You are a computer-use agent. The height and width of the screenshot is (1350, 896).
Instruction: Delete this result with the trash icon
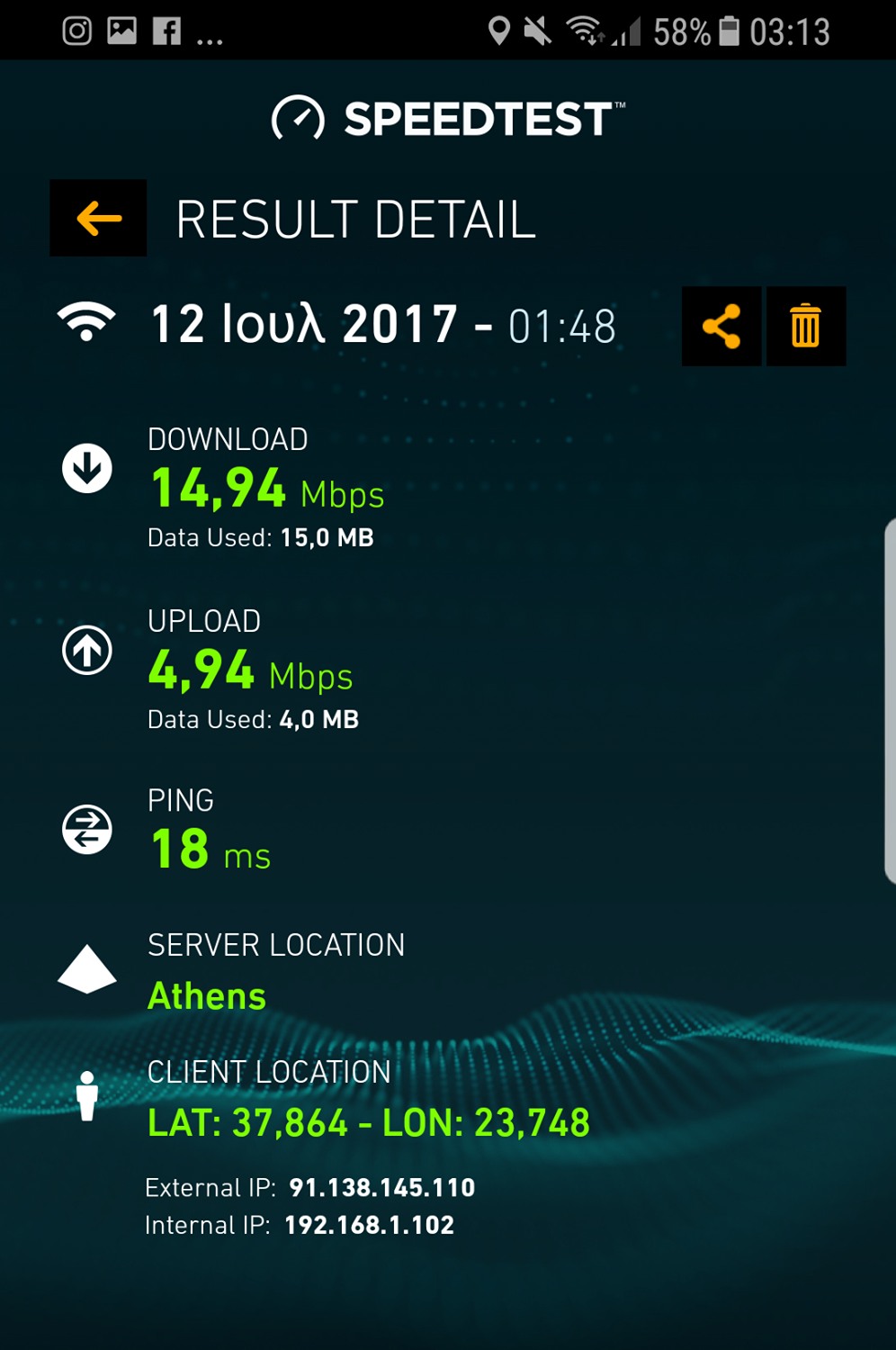pyautogui.click(x=805, y=326)
